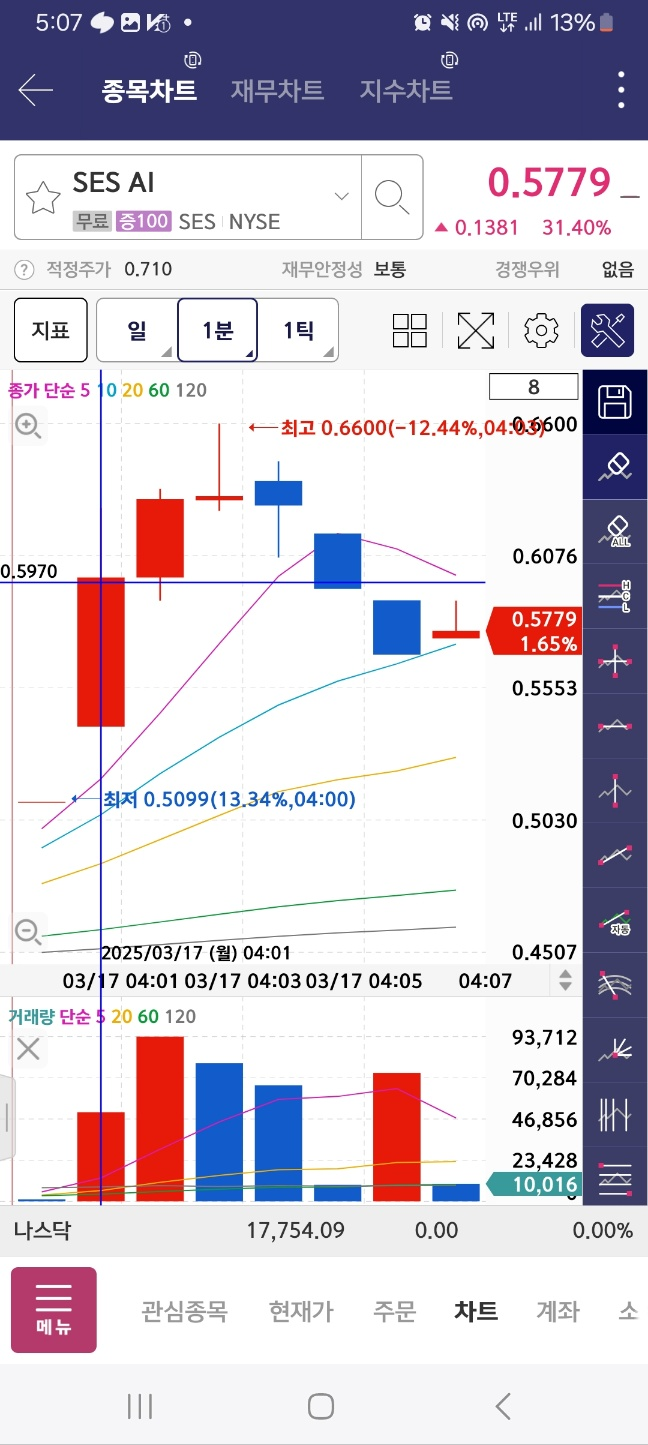
Task: Select the 1틱 tick interval
Action: click(298, 330)
